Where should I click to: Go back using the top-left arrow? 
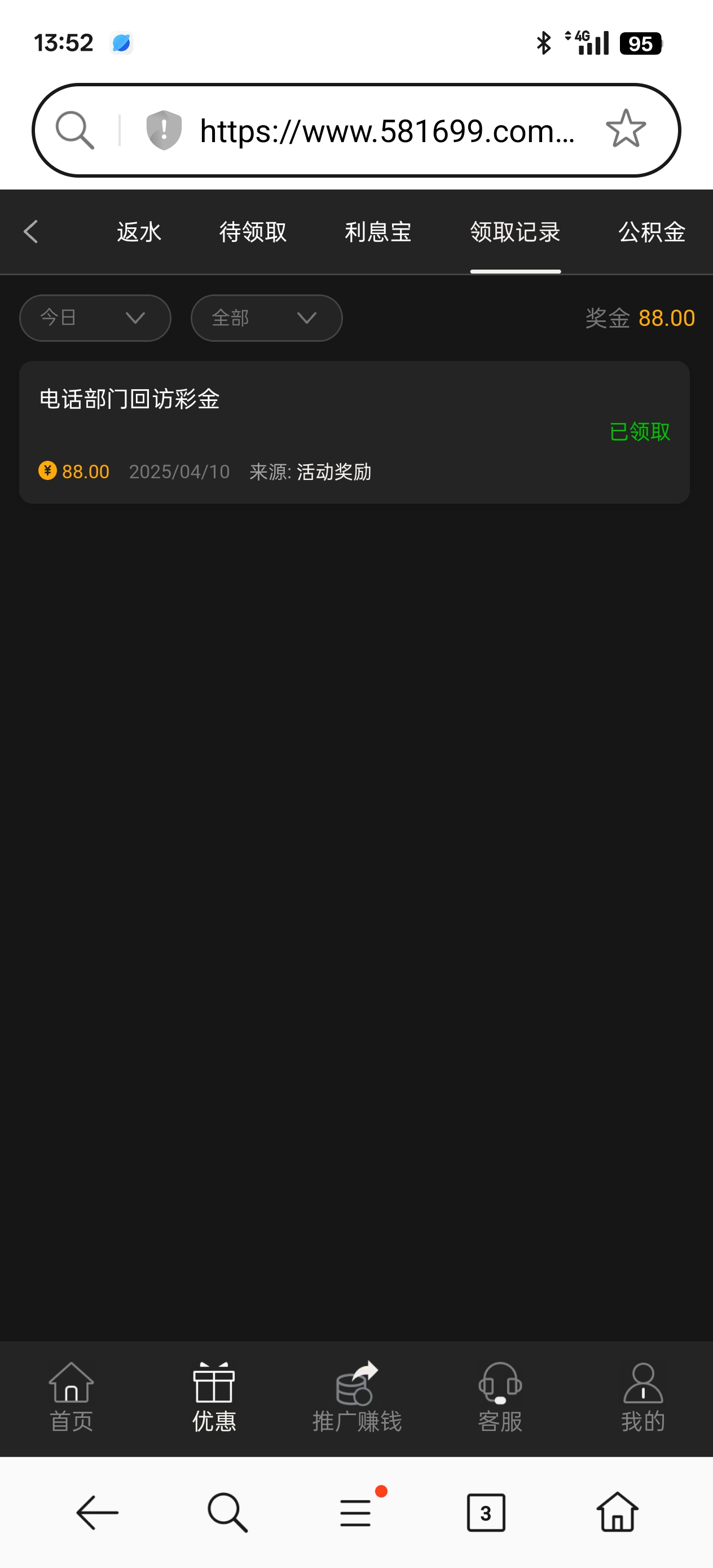click(x=30, y=231)
